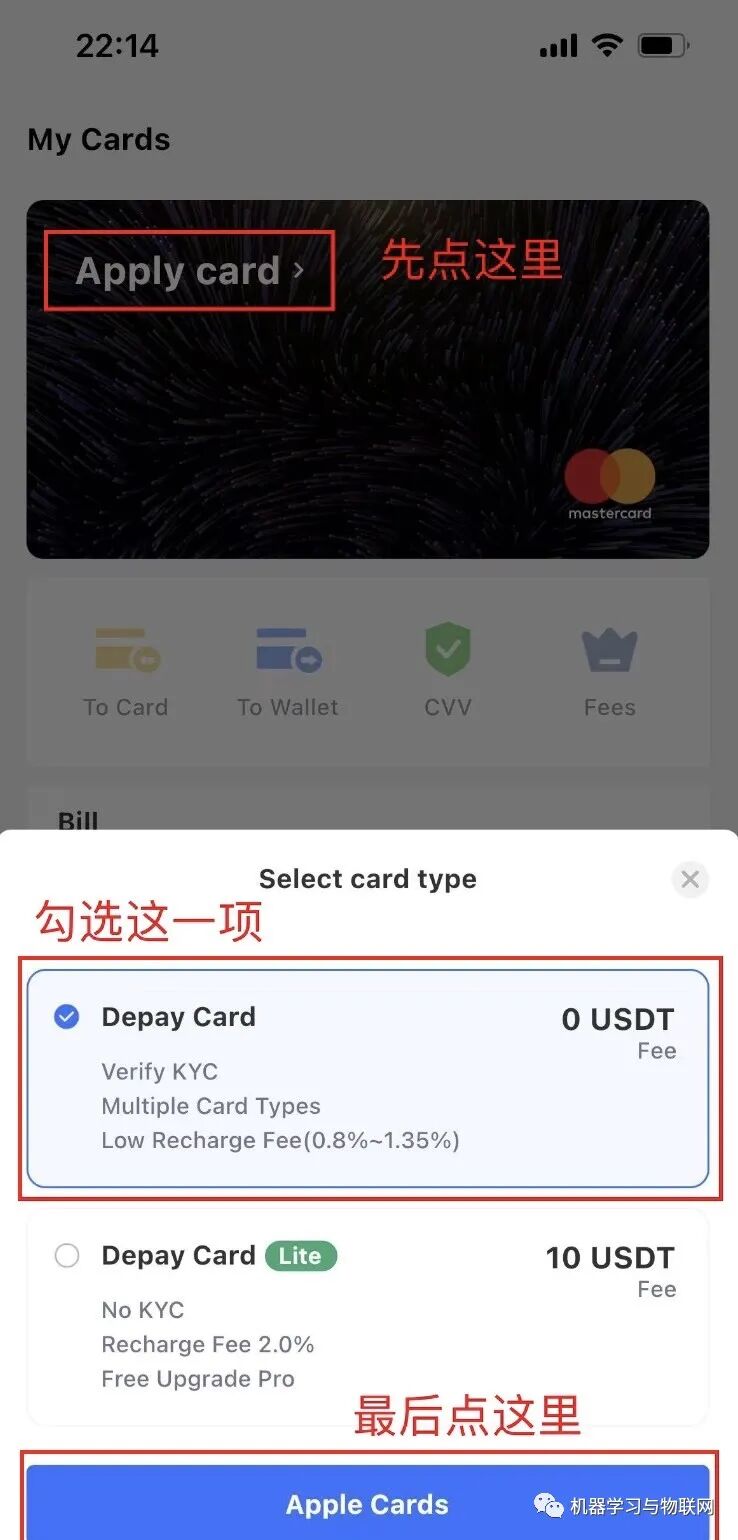Close the Select card type sheet
The height and width of the screenshot is (1540, 738).
click(x=689, y=879)
